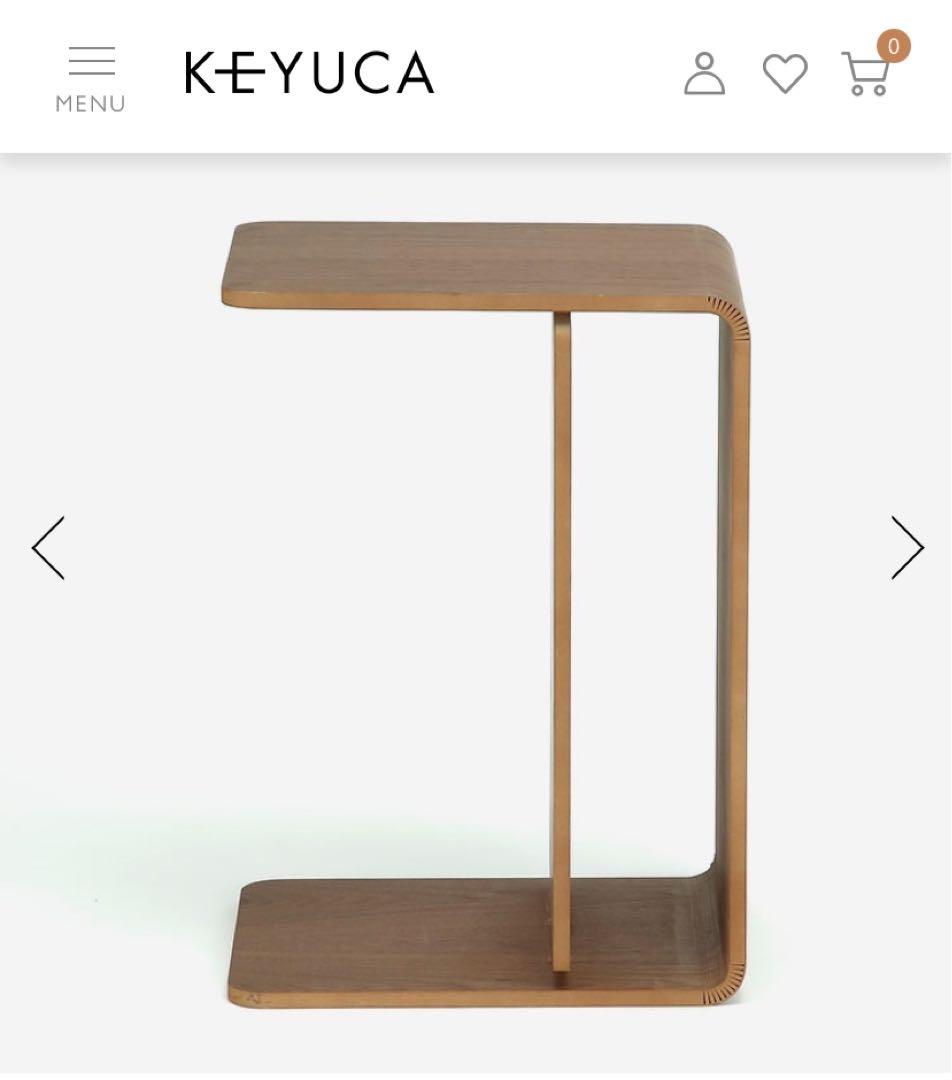Open the favorites heart list
The height and width of the screenshot is (1080, 952).
(785, 74)
